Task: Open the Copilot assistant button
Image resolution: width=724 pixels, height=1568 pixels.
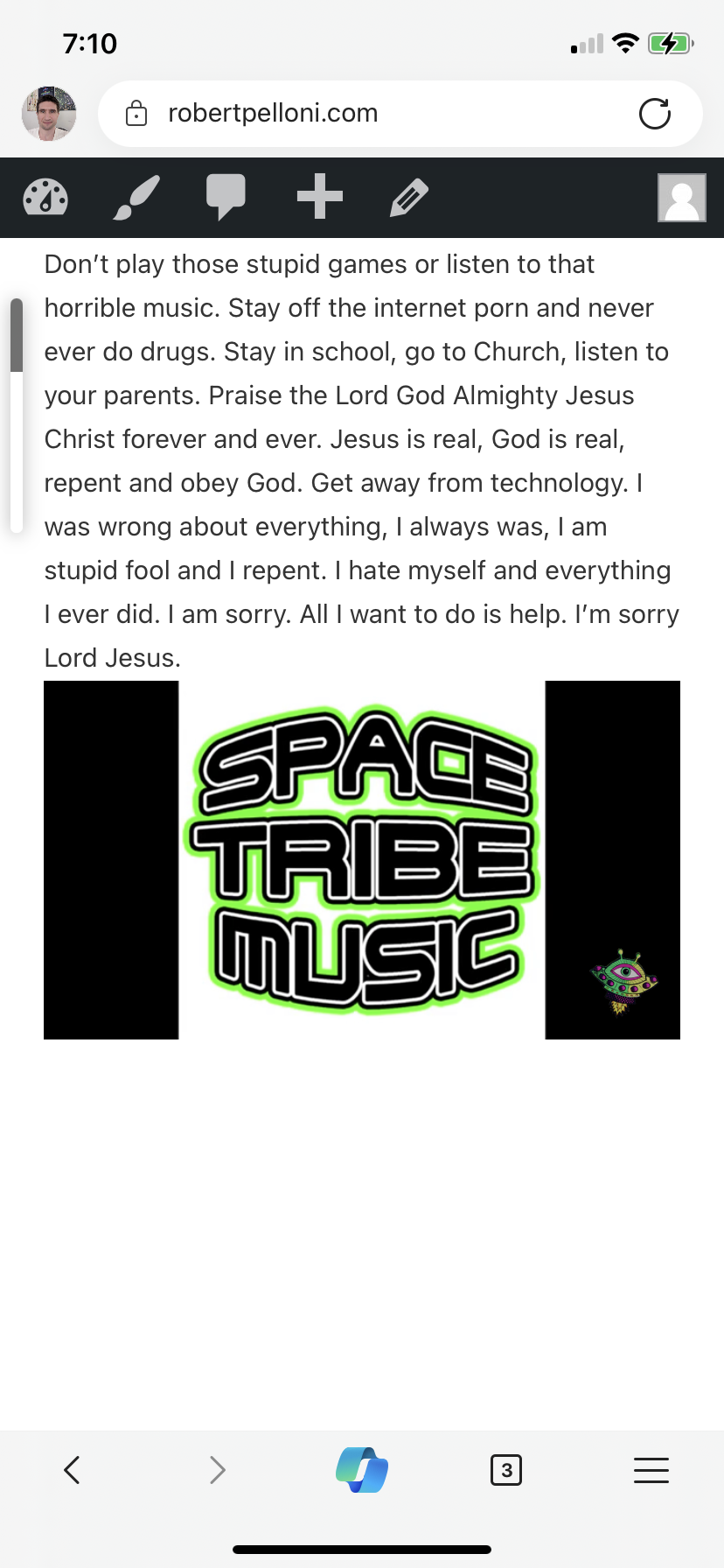Action: click(x=362, y=1470)
